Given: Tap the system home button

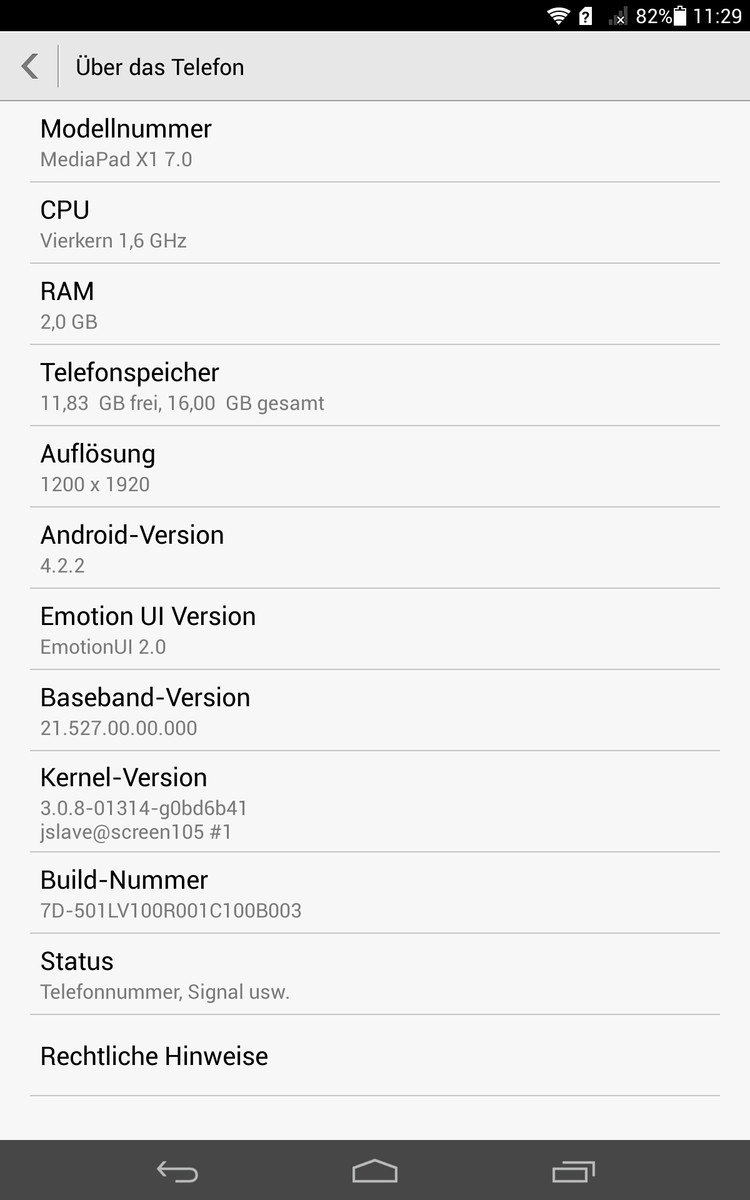Looking at the screenshot, I should [375, 1171].
